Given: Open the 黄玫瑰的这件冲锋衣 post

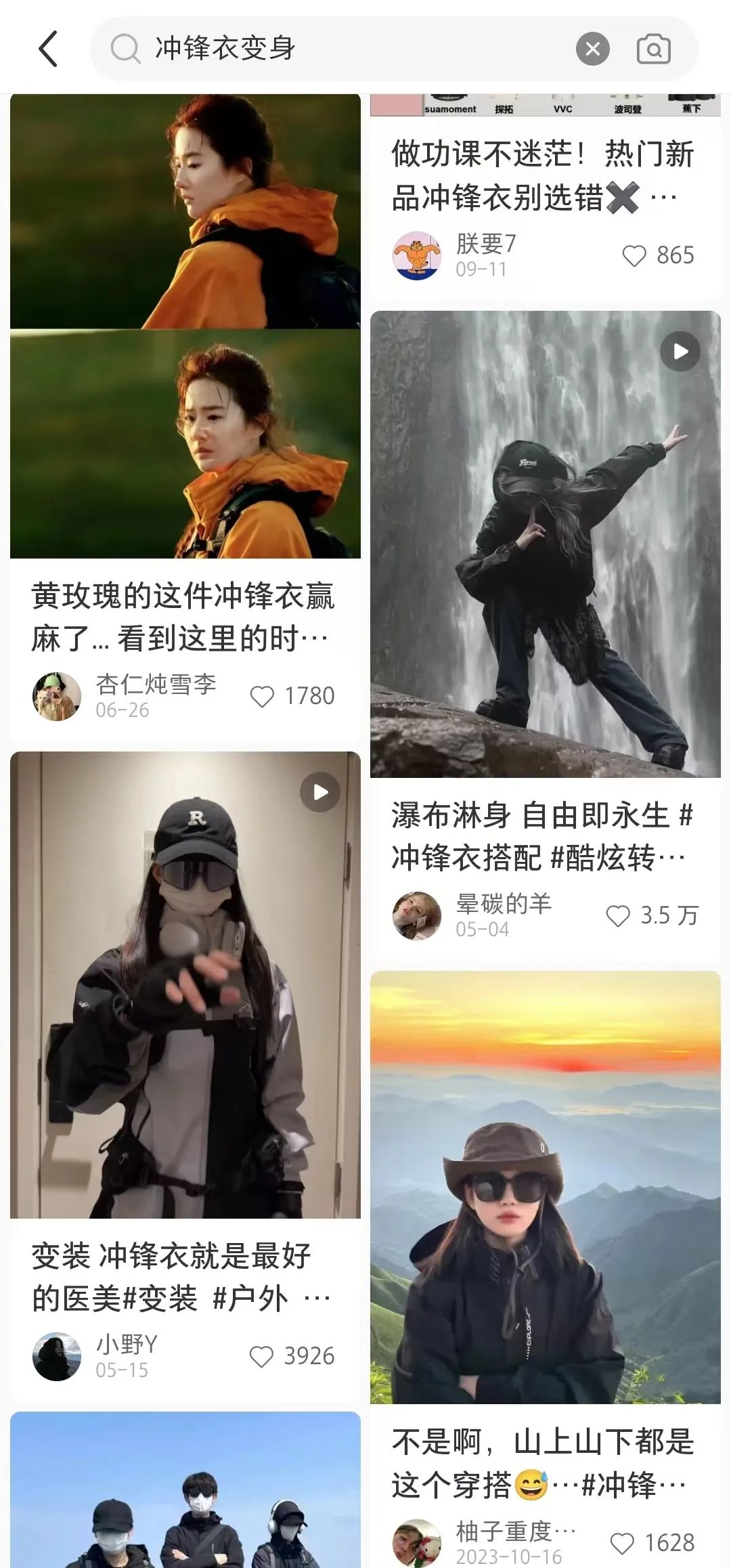Looking at the screenshot, I should (185, 325).
